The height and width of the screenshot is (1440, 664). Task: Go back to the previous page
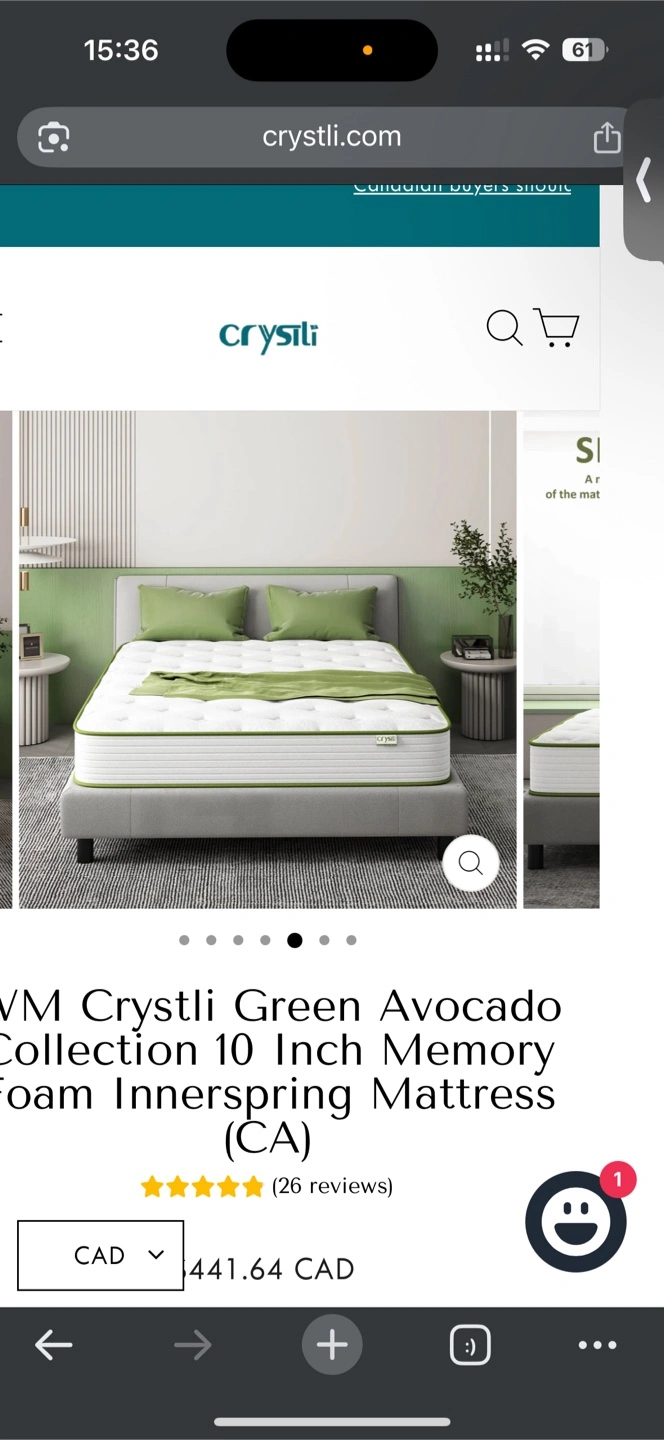coord(53,1346)
